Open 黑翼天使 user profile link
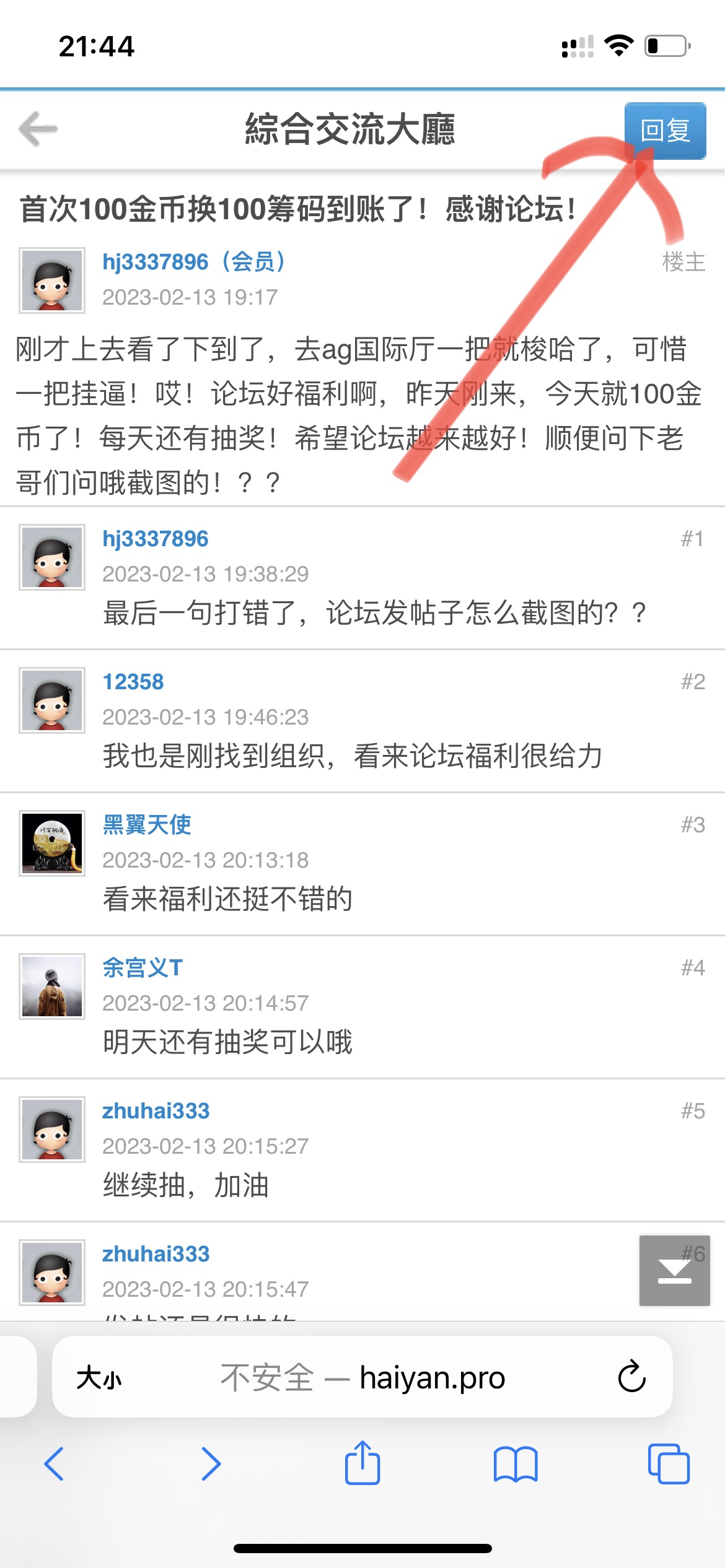Viewport: 725px width, 1568px height. 147,825
